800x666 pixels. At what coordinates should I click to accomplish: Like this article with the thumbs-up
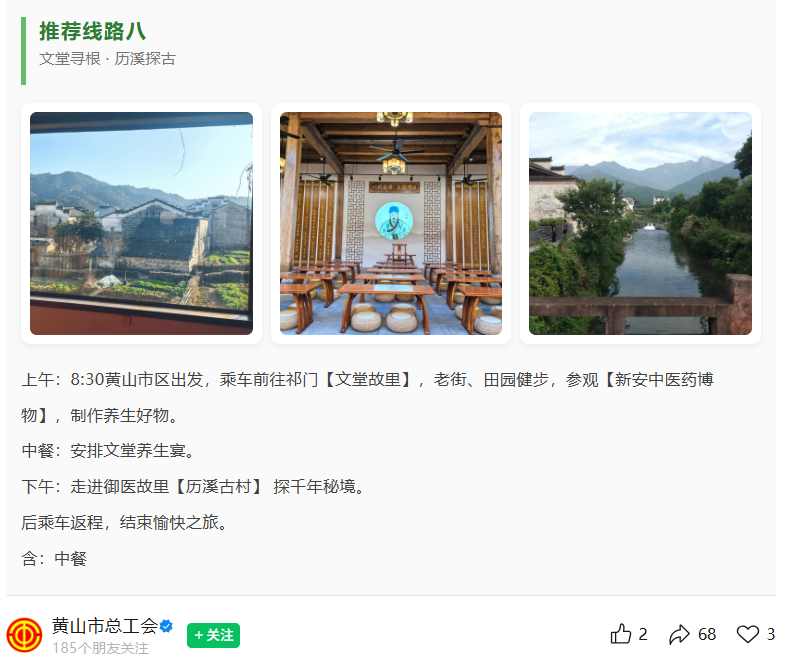point(621,634)
